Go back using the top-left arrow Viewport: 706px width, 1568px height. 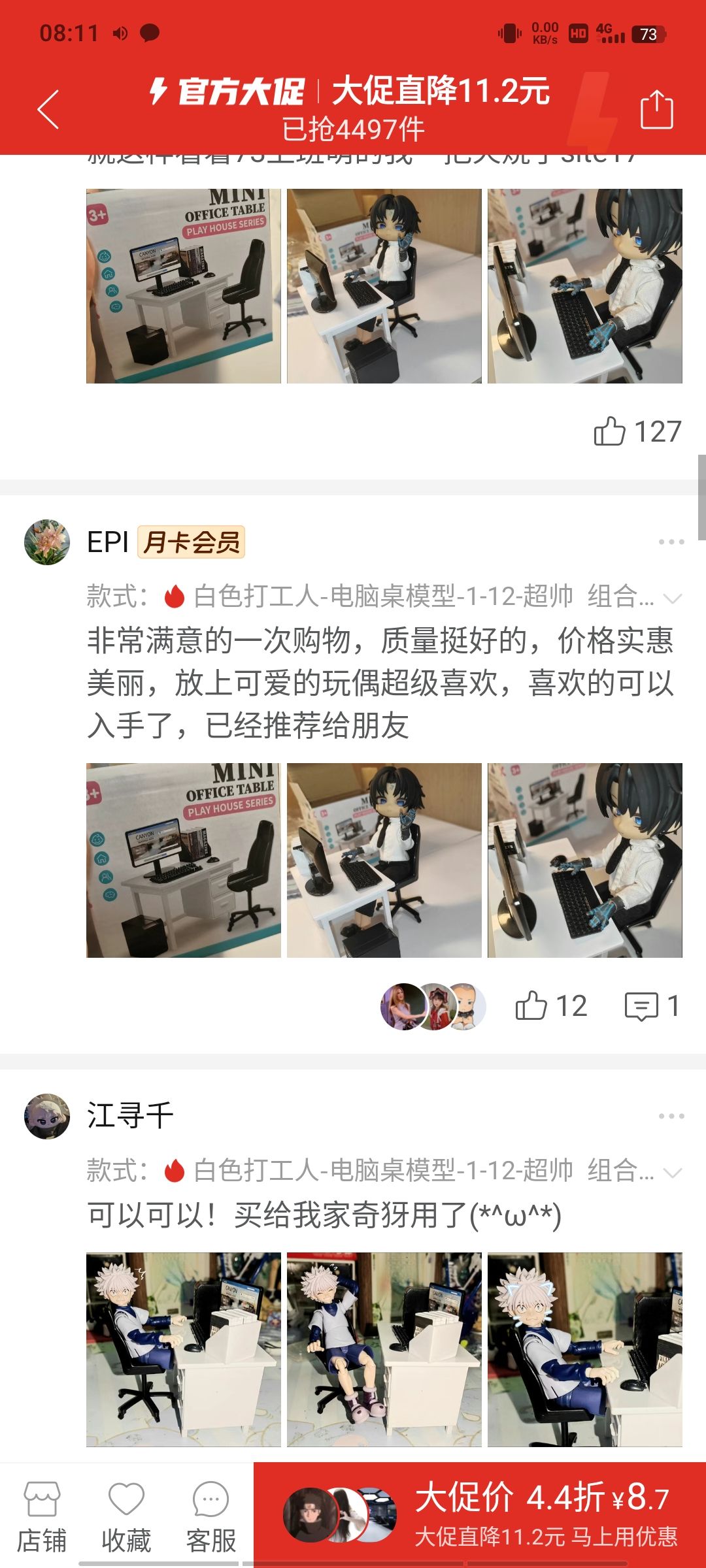(48, 109)
